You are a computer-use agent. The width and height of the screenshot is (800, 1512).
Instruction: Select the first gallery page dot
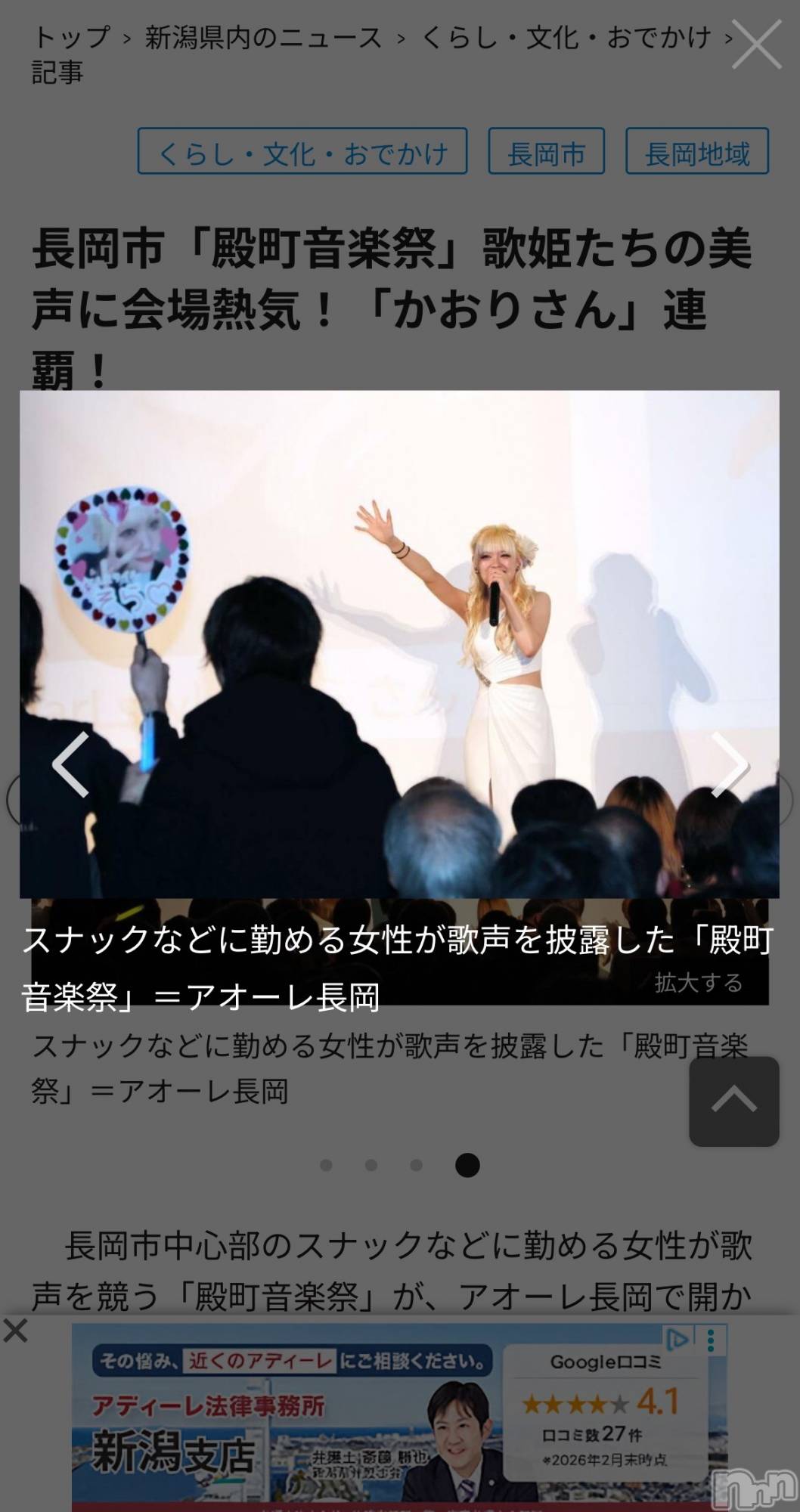[326, 1165]
